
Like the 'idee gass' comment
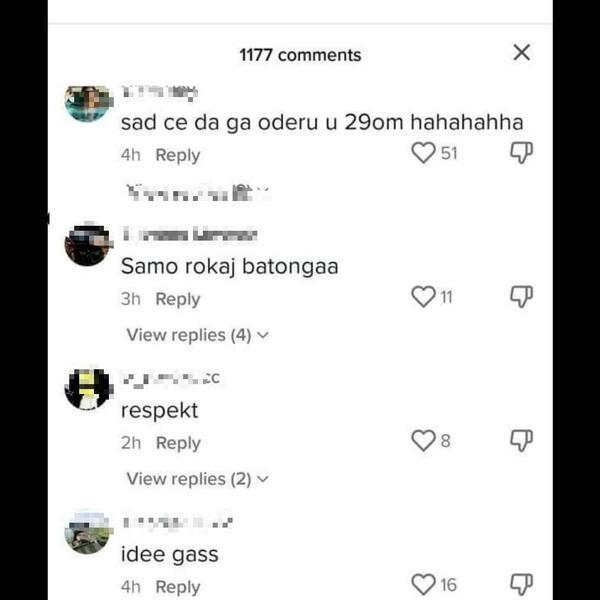point(424,585)
